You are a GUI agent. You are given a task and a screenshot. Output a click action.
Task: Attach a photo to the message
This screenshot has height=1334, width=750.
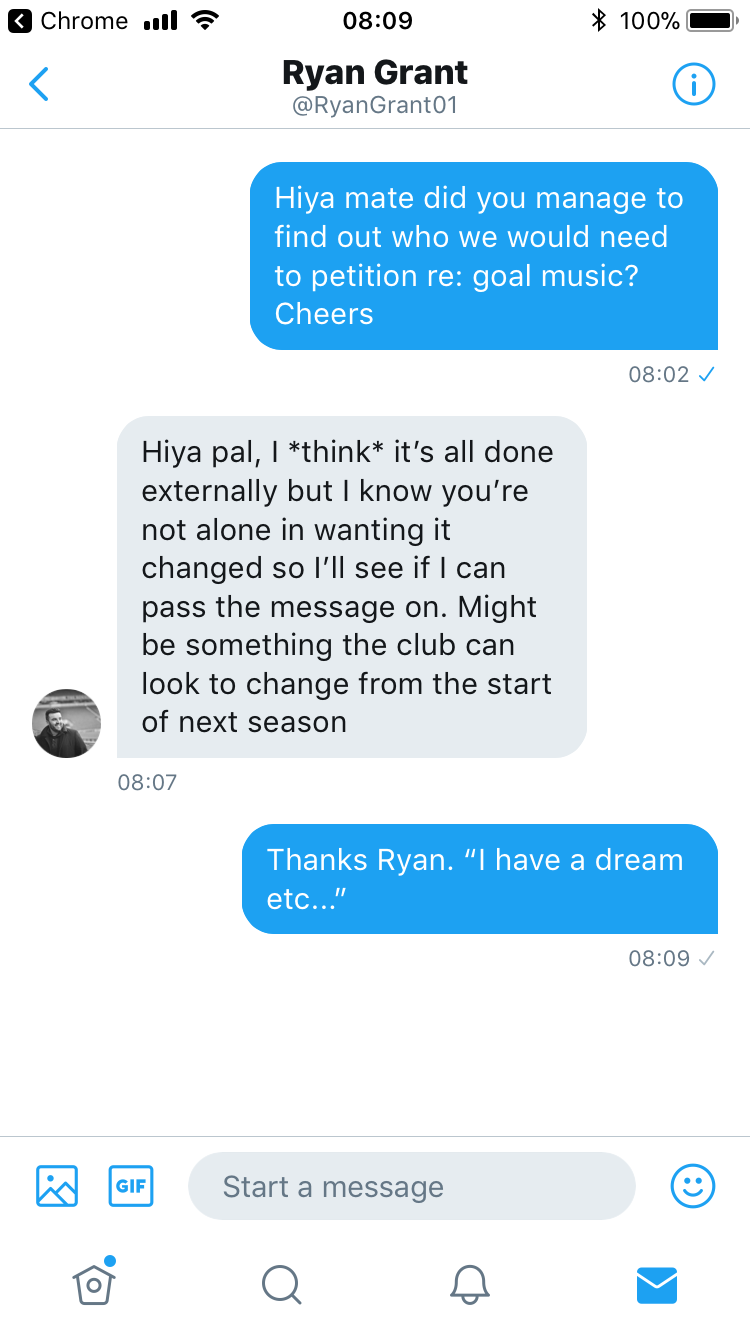point(57,1186)
